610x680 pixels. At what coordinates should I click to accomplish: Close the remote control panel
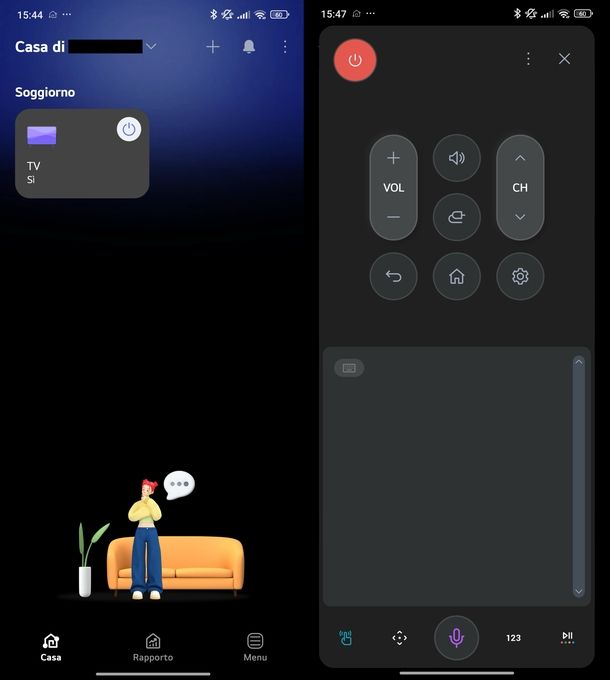click(x=564, y=59)
